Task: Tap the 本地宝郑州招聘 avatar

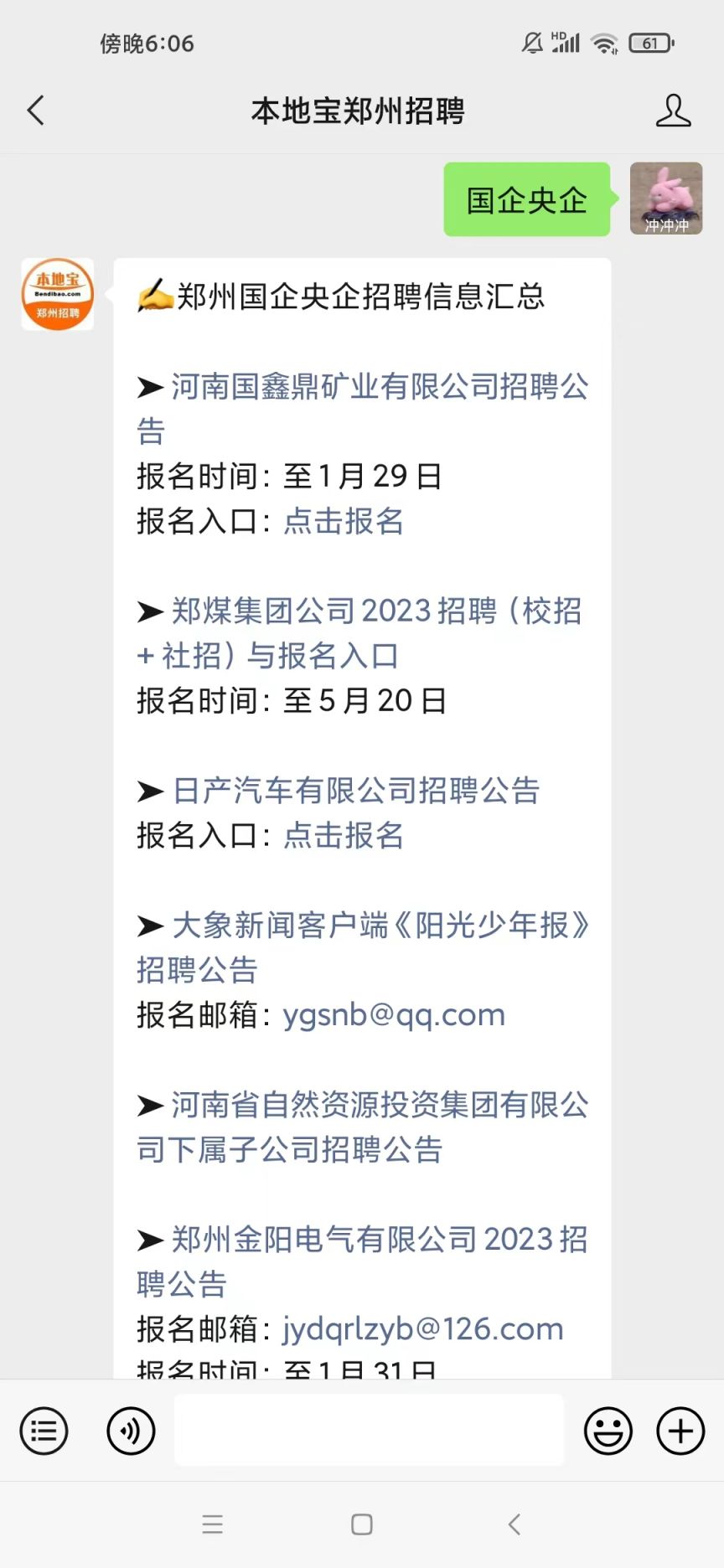Action: (x=57, y=294)
